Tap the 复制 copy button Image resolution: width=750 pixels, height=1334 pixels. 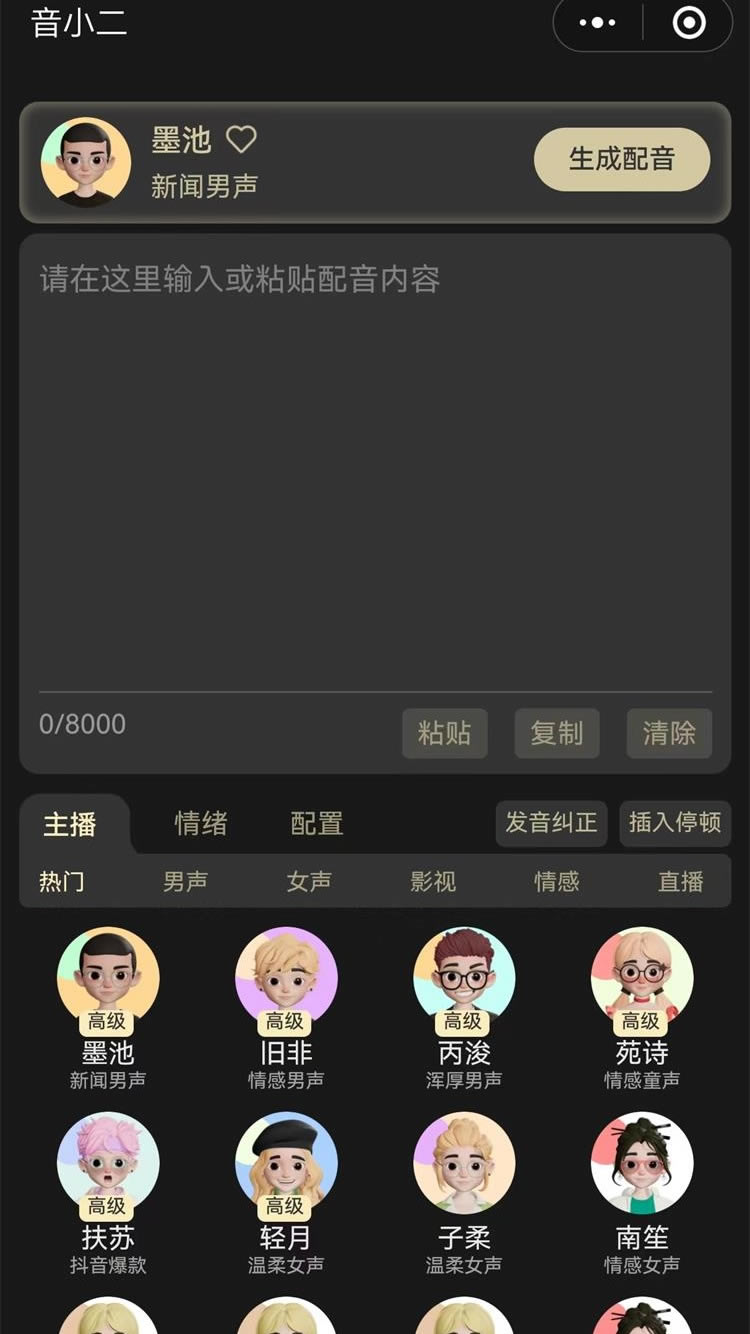click(x=556, y=733)
